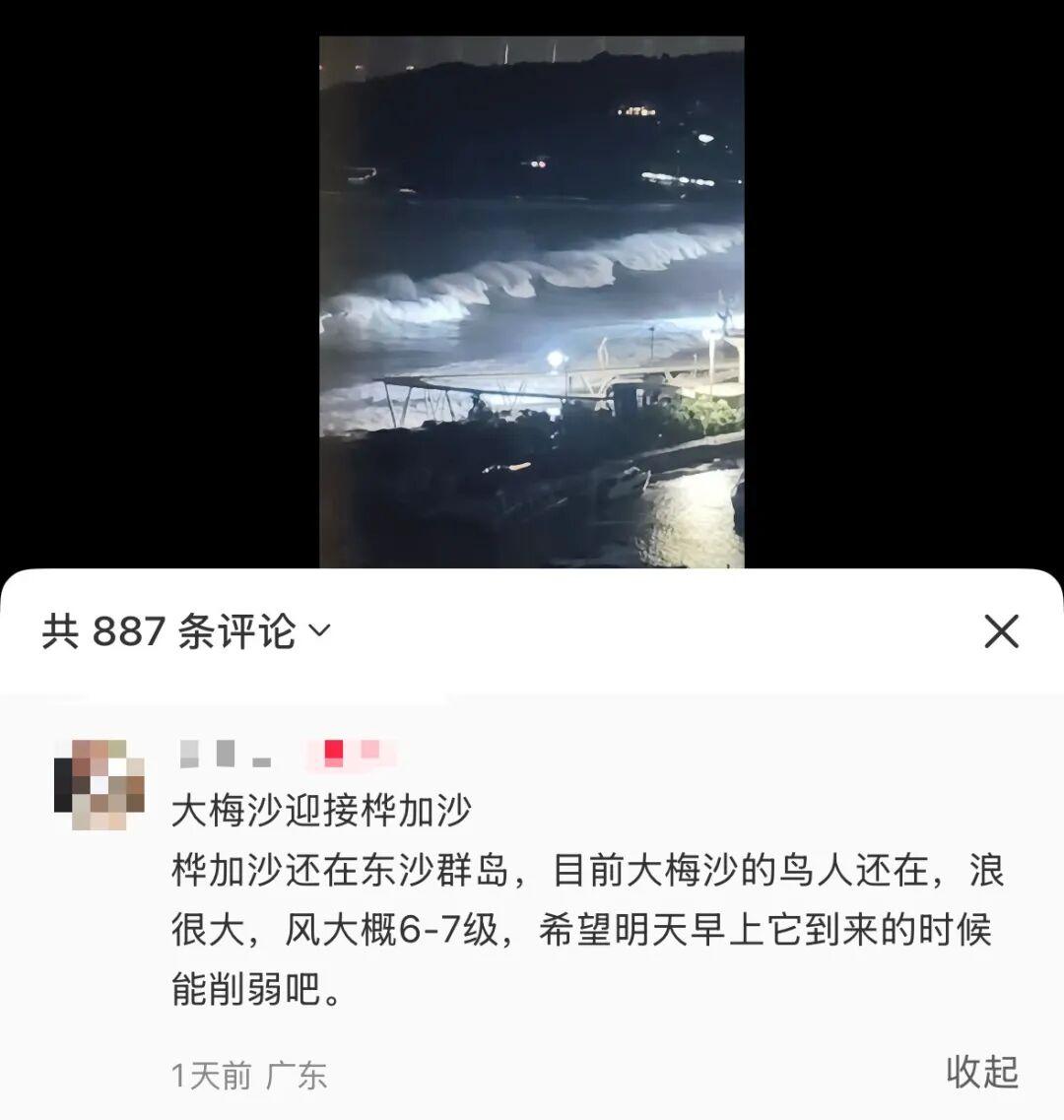Screen dimensions: 1064x1120
Task: Tap the video above the comments
Action: click(531, 301)
